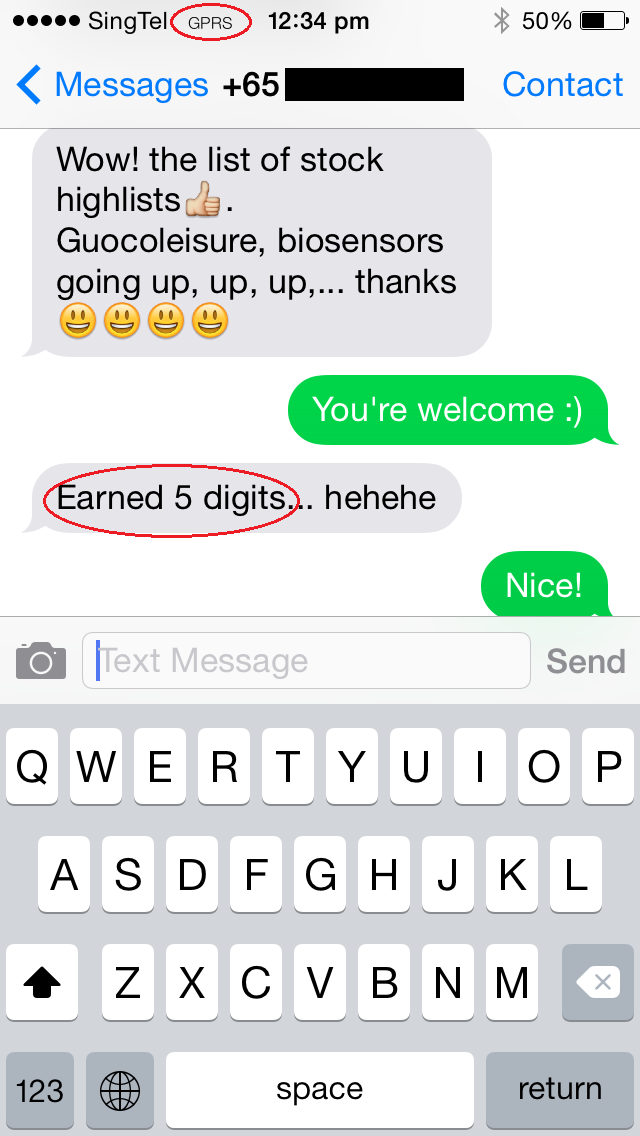Tap the backspace key
Screen dimensions: 640x1136
pos(598,984)
